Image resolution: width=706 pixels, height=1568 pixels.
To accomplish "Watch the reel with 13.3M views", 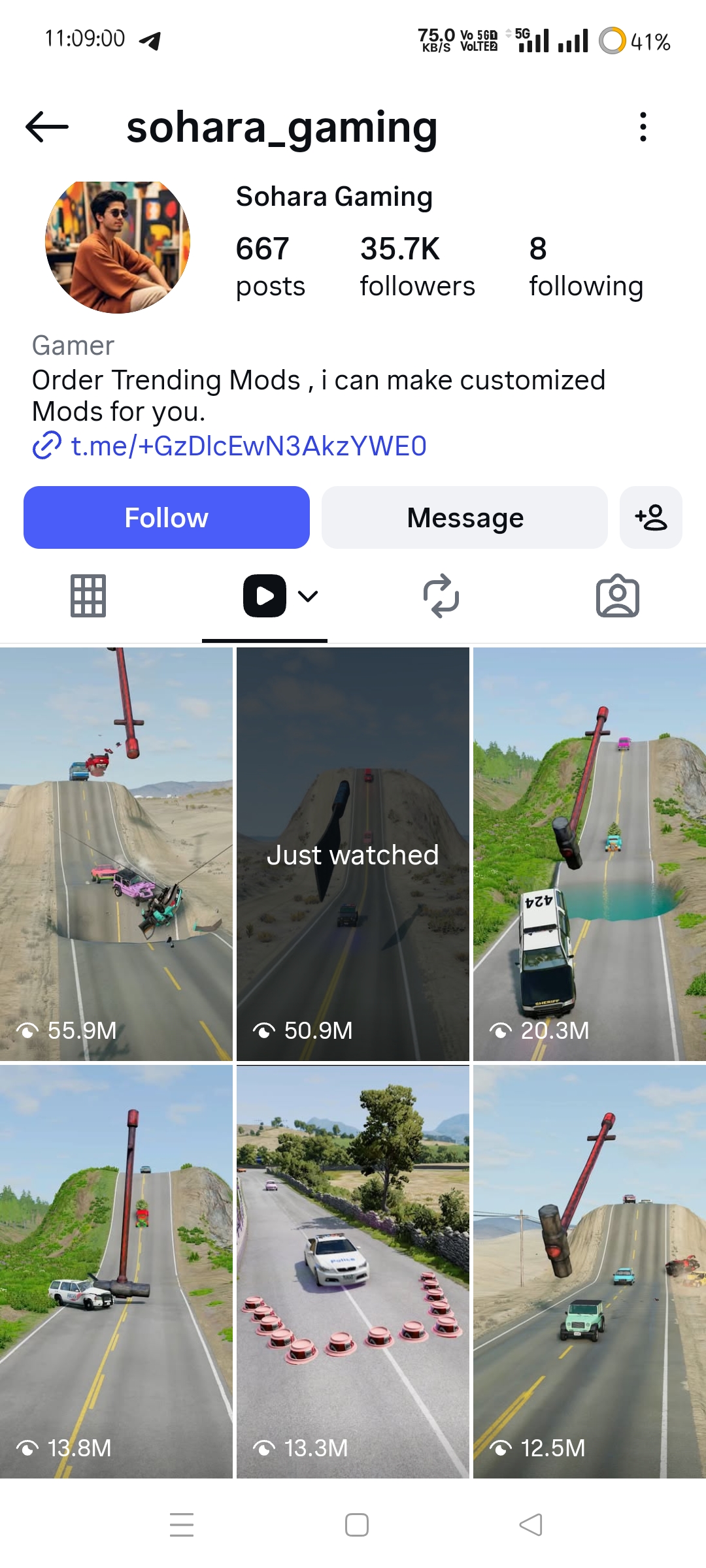I will (x=353, y=1271).
